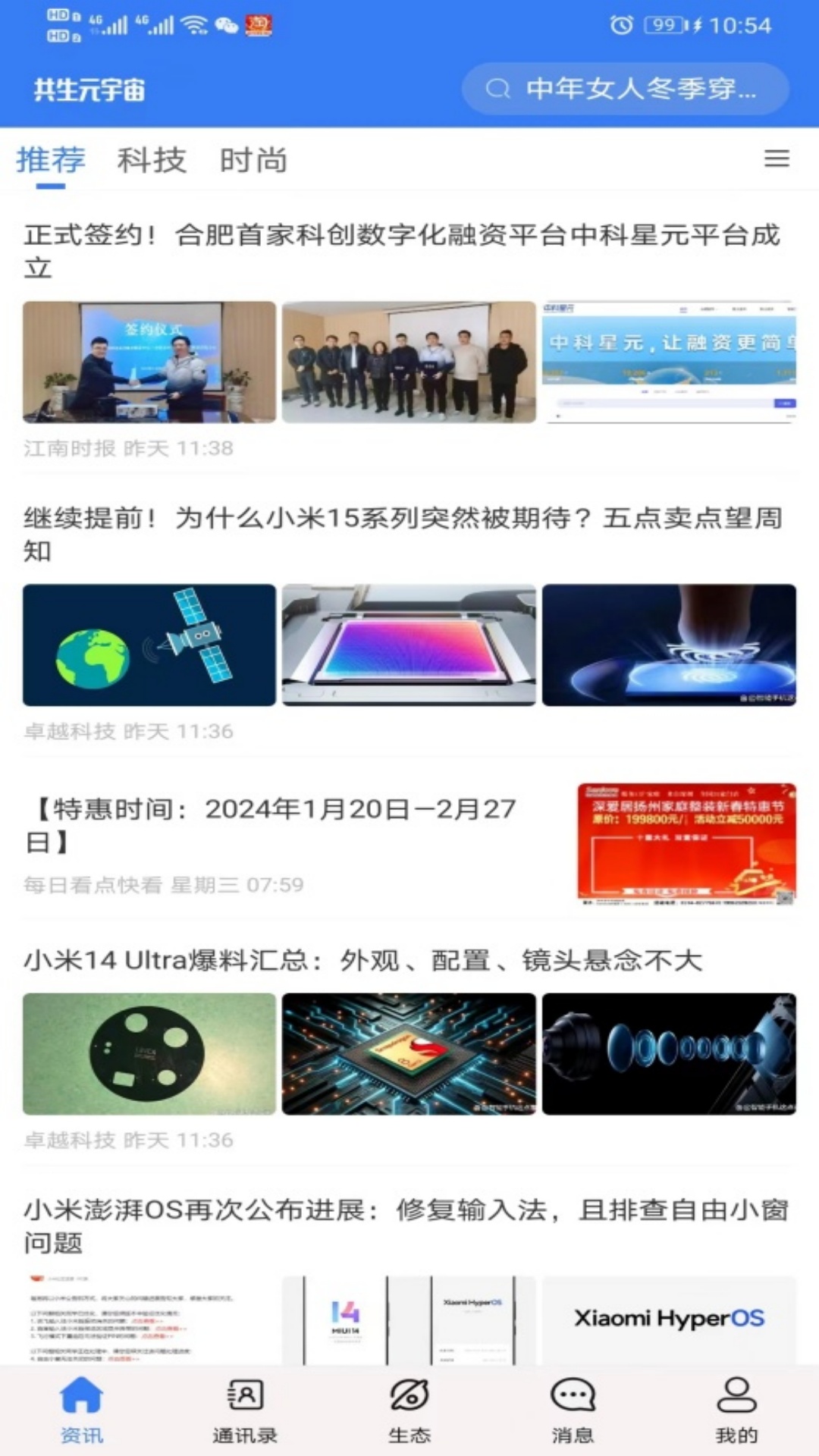This screenshot has width=819, height=1456.
Task: Open the Snapdragon chip image thumbnail
Action: tap(407, 1053)
